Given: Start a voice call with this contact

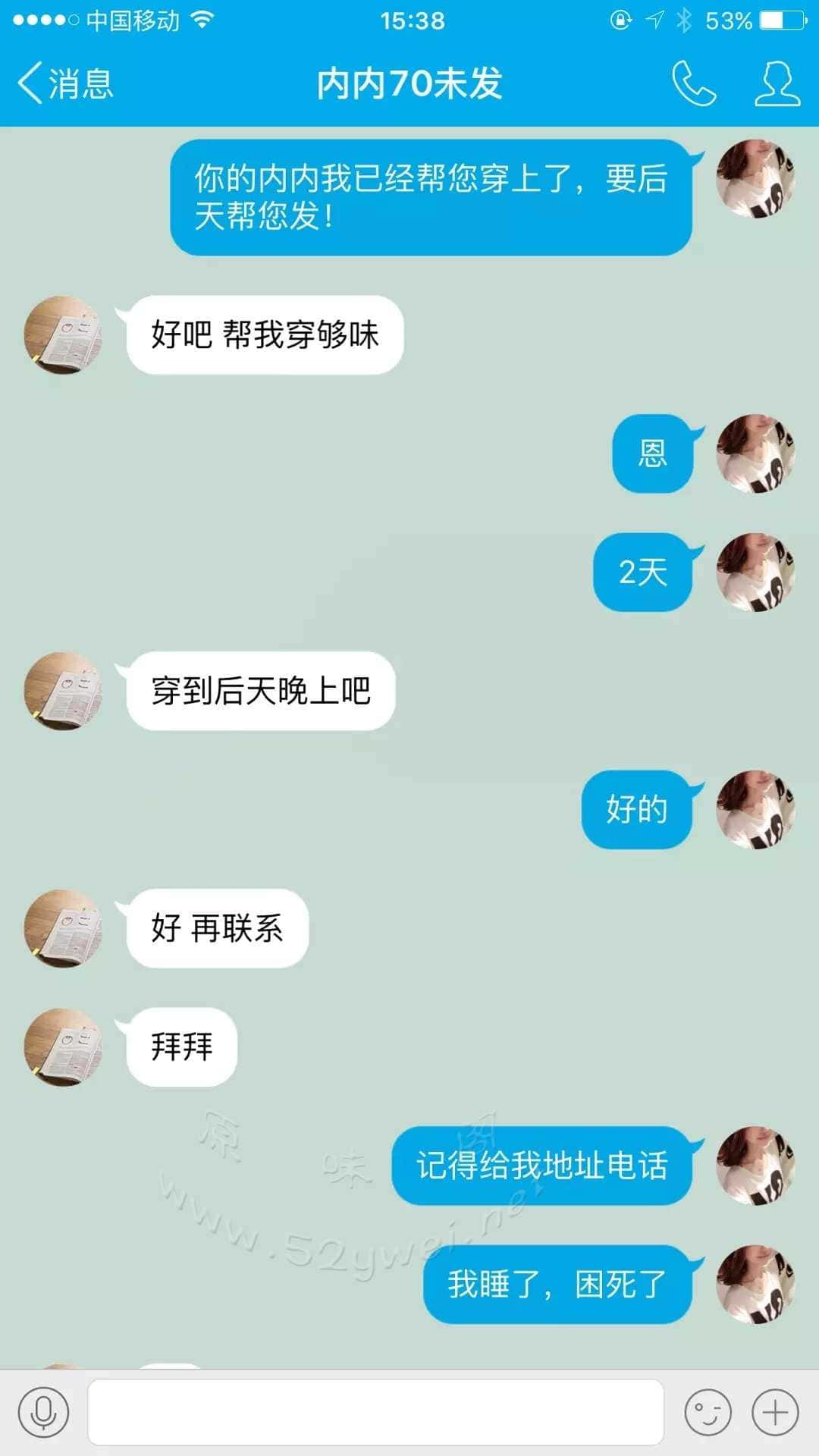Looking at the screenshot, I should [x=693, y=83].
